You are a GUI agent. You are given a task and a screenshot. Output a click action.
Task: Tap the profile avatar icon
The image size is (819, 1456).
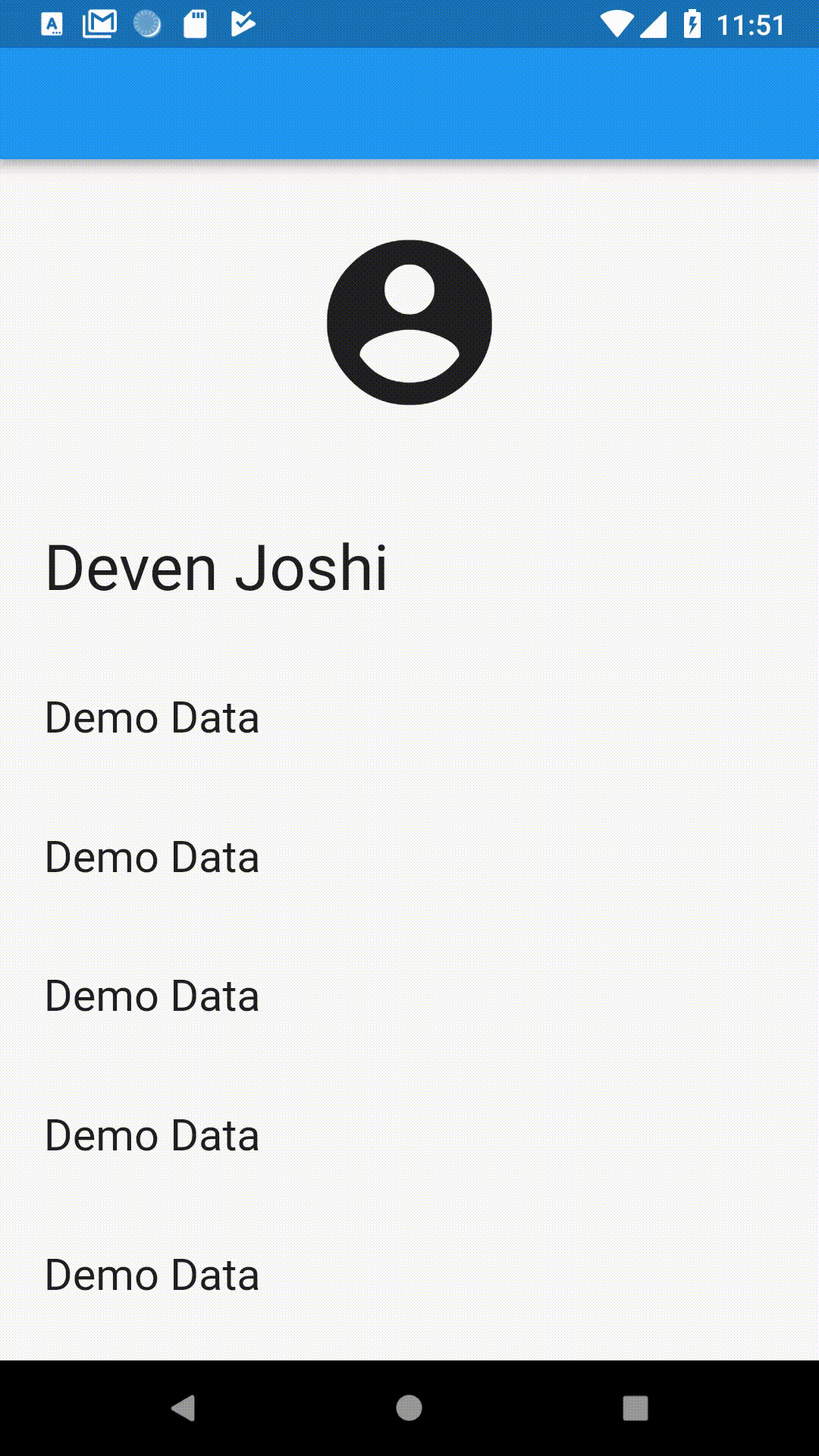[409, 322]
